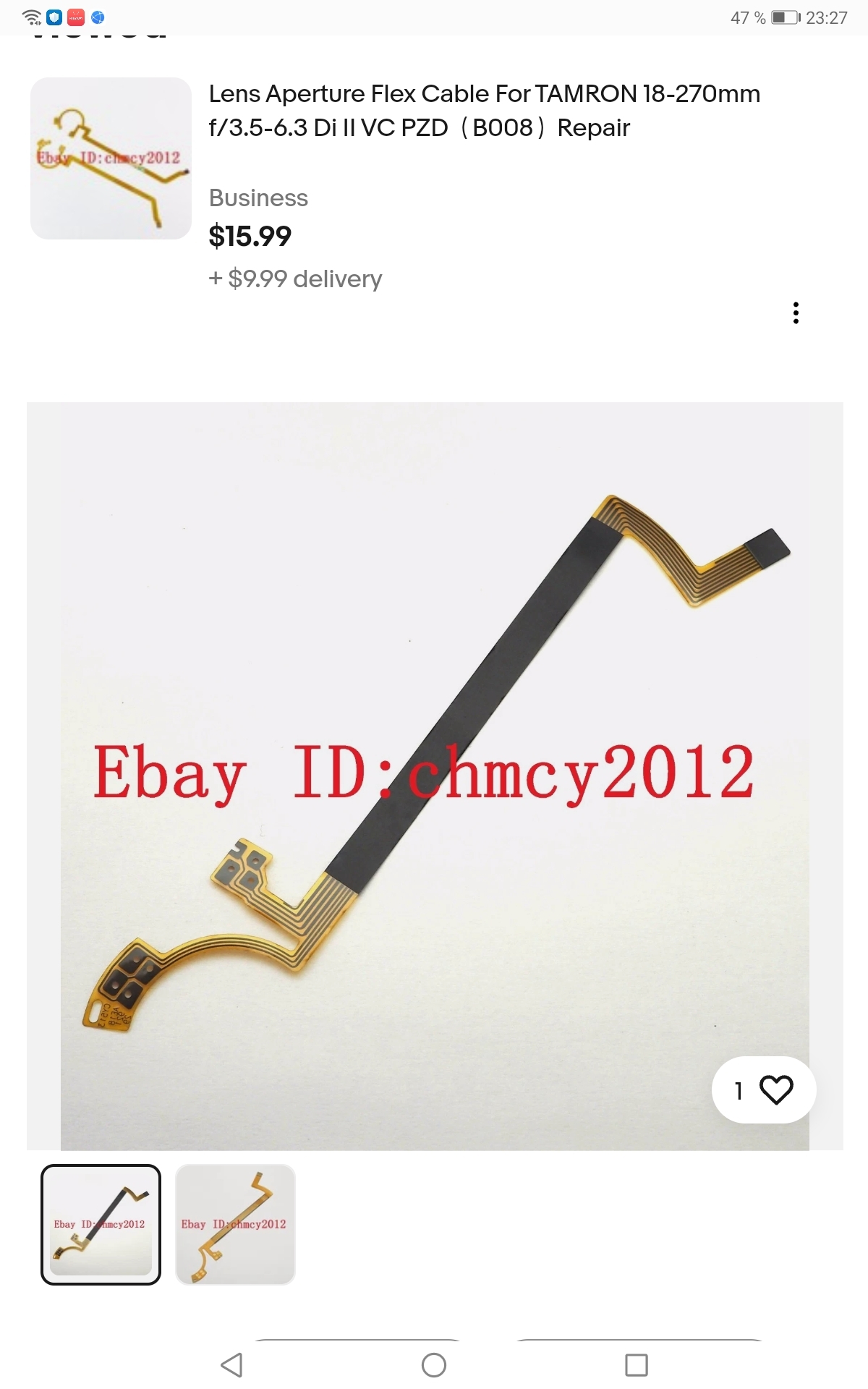View the large flex cable product photo
Viewport: 868px width, 1389px height.
434,776
